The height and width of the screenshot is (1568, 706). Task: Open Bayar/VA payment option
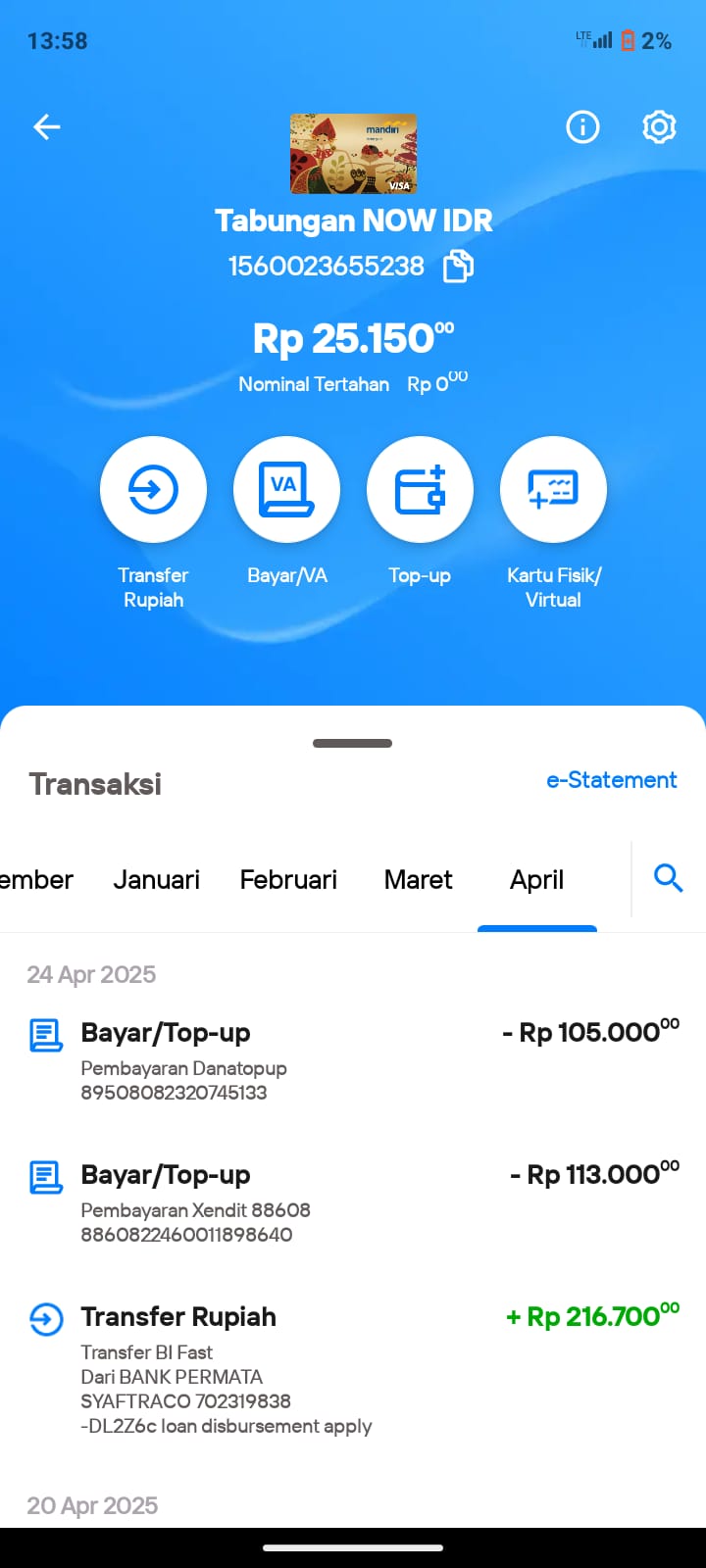click(286, 489)
